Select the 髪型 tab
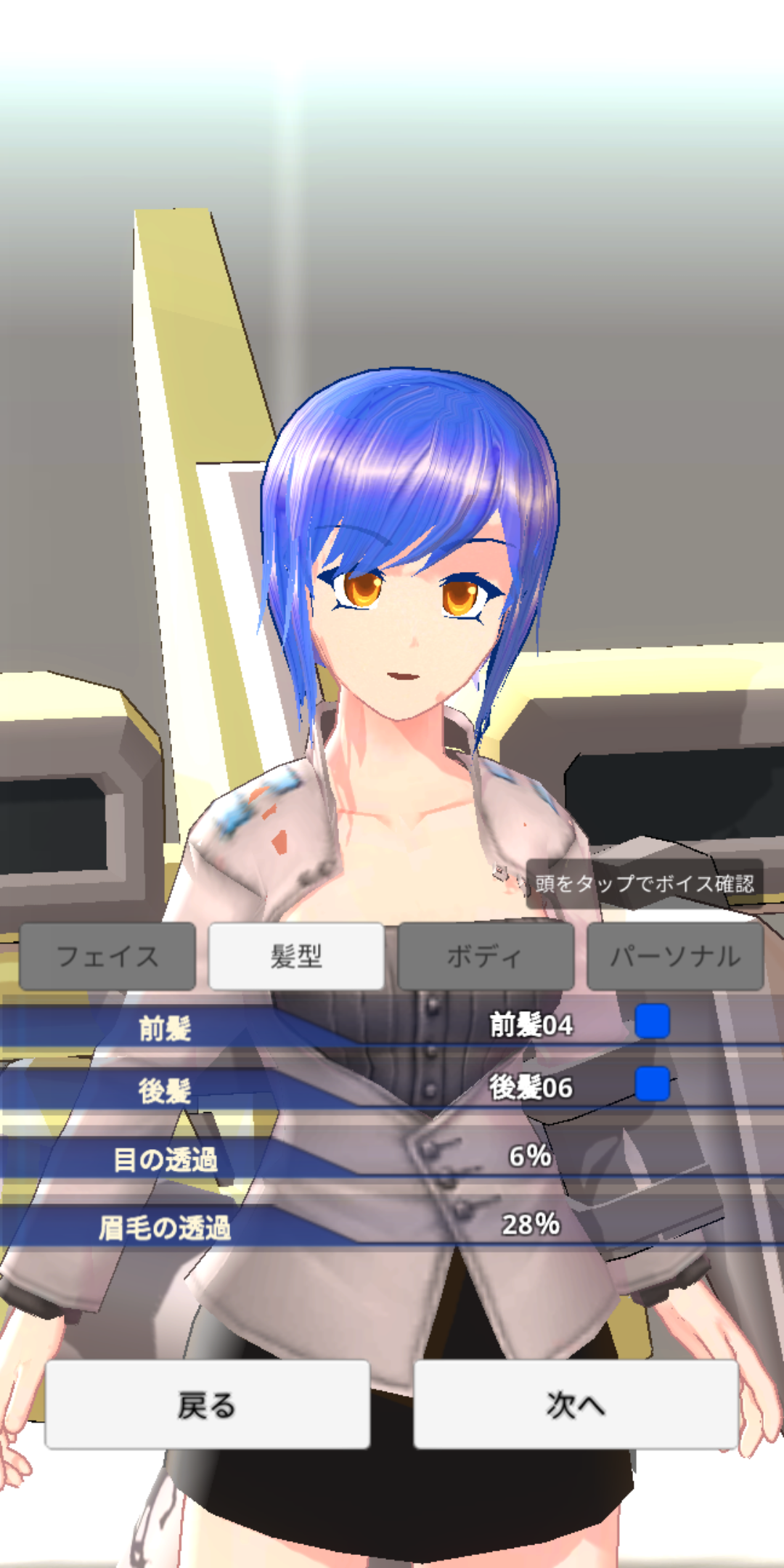 click(x=296, y=956)
